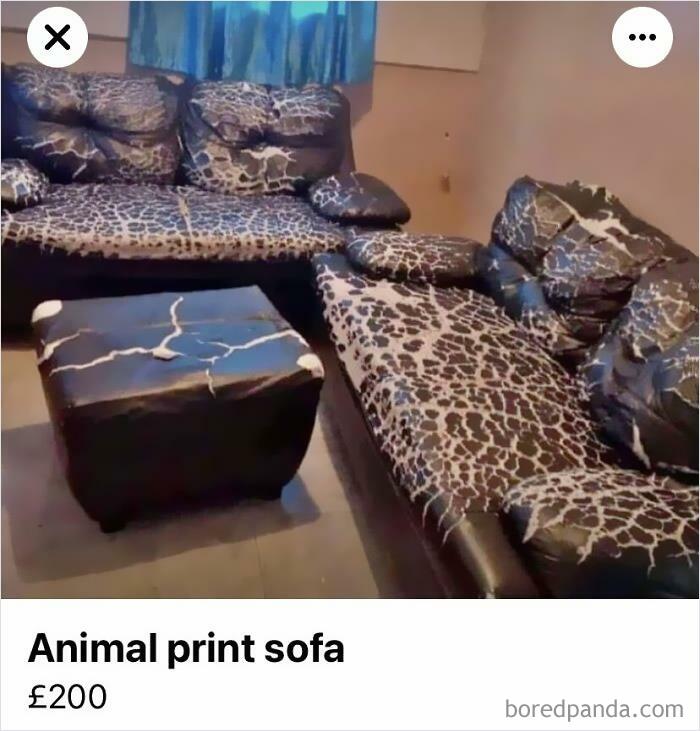Close the Animal print sofa listing
This screenshot has height=731, width=700.
pos(57,37)
